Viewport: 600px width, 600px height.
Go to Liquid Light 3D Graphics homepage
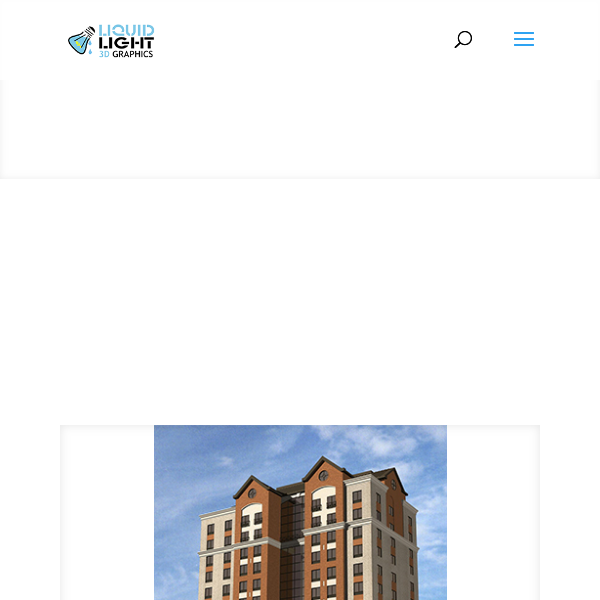click(x=111, y=41)
